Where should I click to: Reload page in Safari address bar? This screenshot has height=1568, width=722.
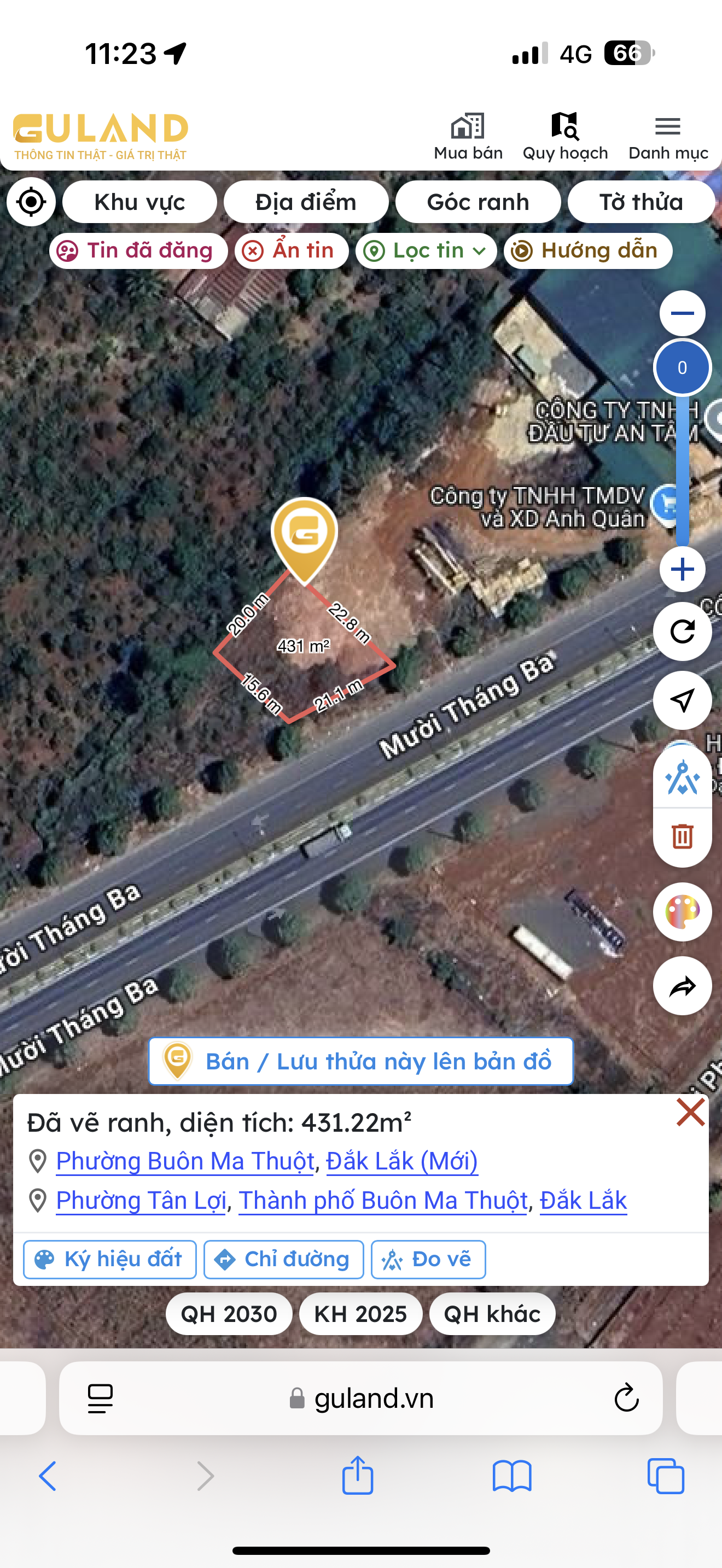point(626,1398)
